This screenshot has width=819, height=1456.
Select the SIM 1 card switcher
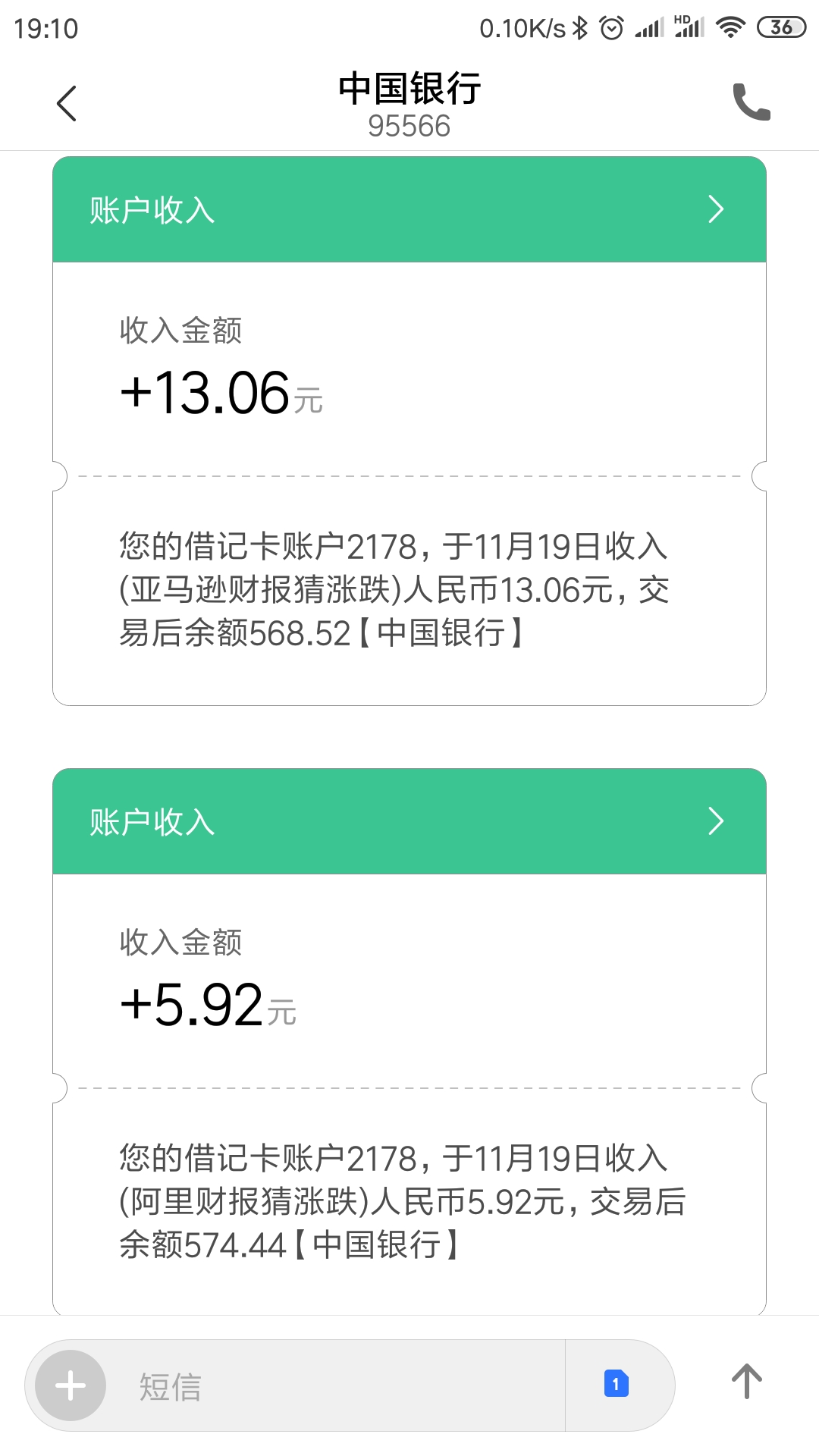coord(617,1384)
